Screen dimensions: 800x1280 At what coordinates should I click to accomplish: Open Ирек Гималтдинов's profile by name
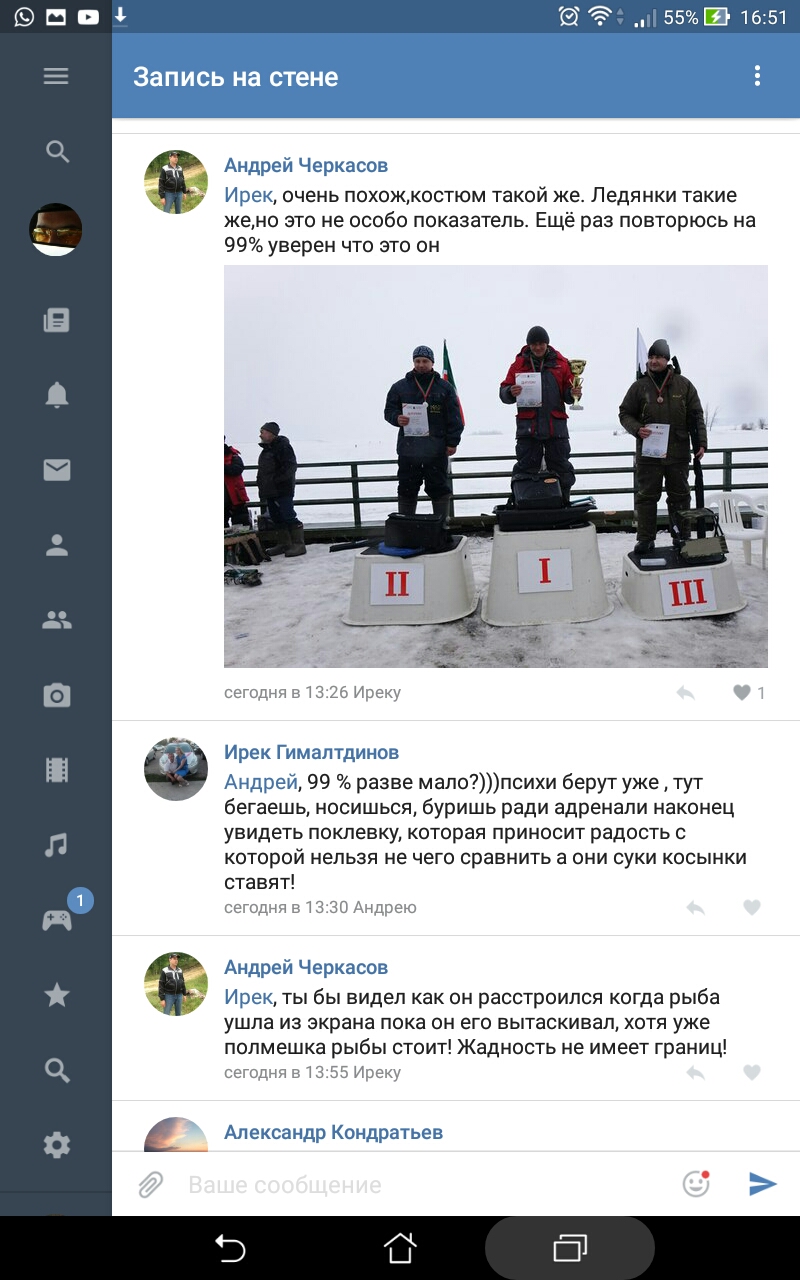pos(311,752)
